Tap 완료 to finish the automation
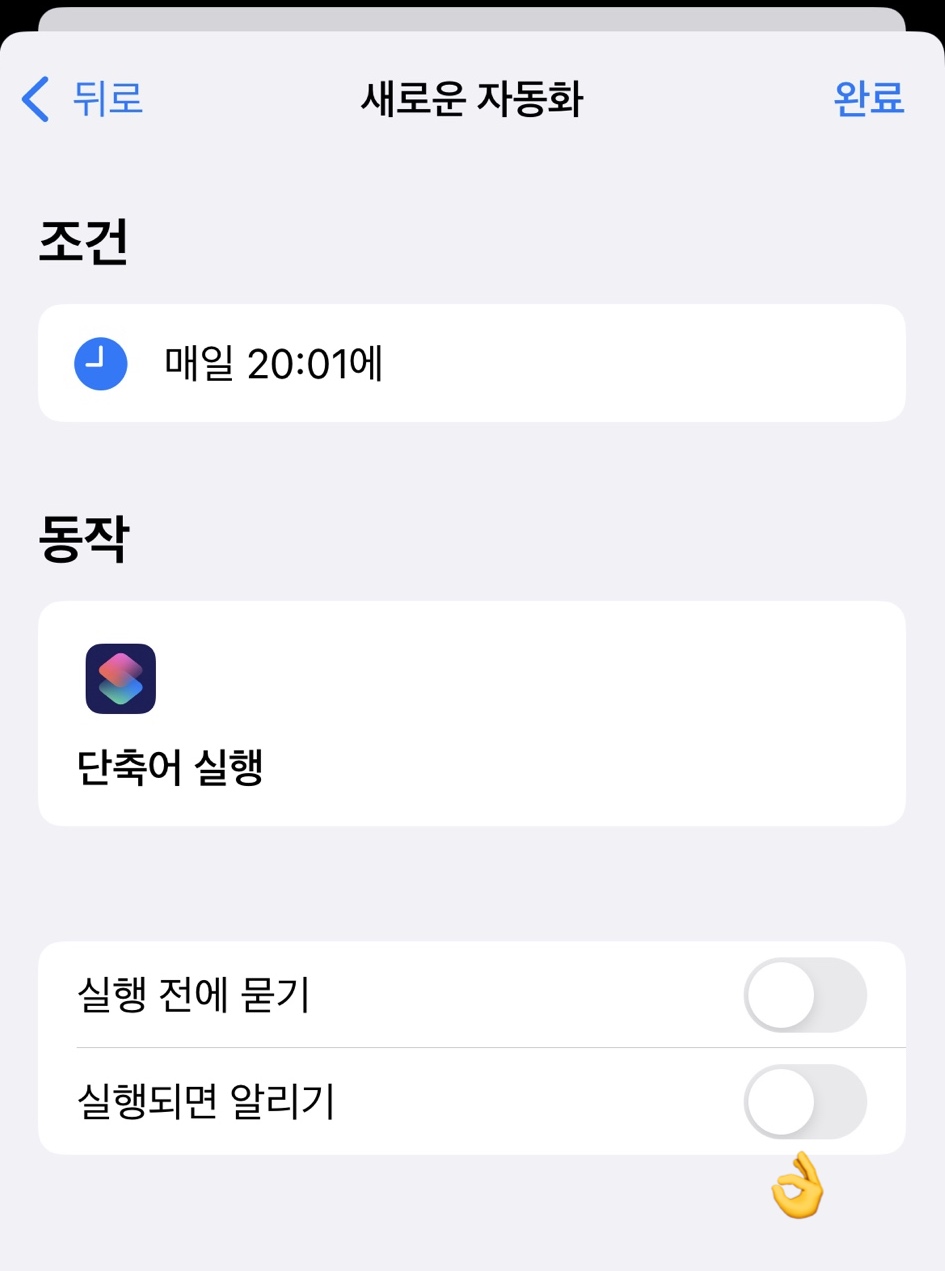Viewport: 945px width, 1271px height. click(x=868, y=99)
